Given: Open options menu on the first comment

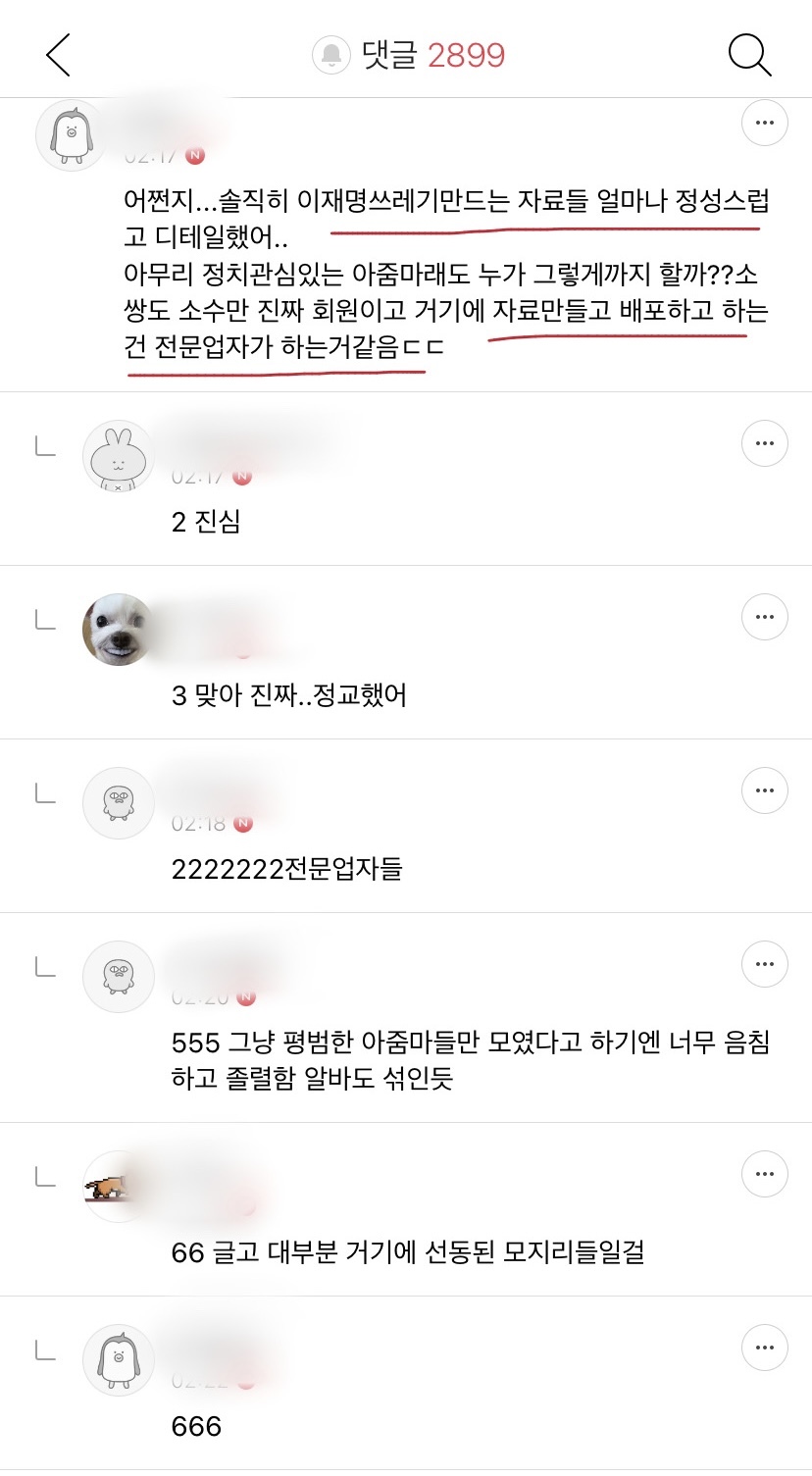Looking at the screenshot, I should pyautogui.click(x=764, y=124).
